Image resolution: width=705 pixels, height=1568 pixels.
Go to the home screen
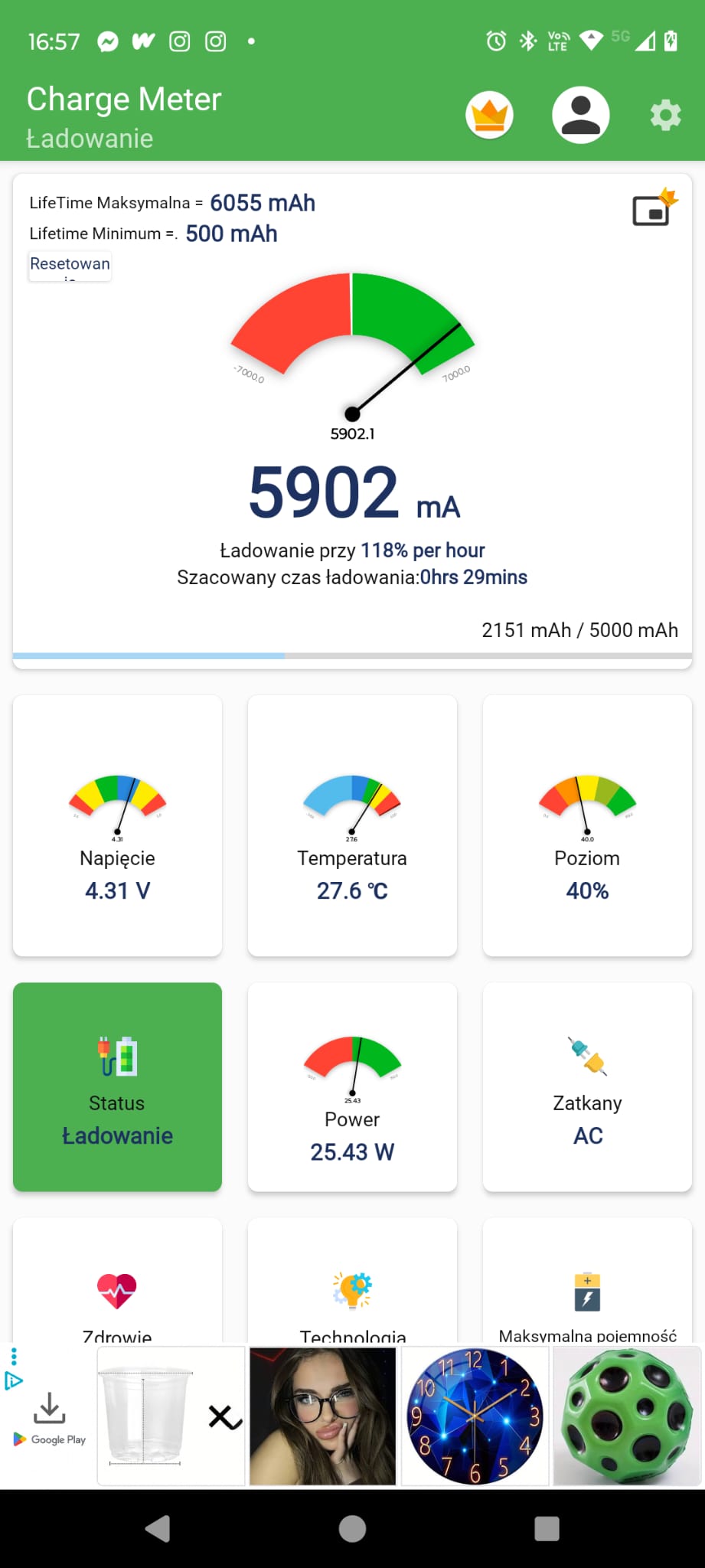tap(352, 1529)
